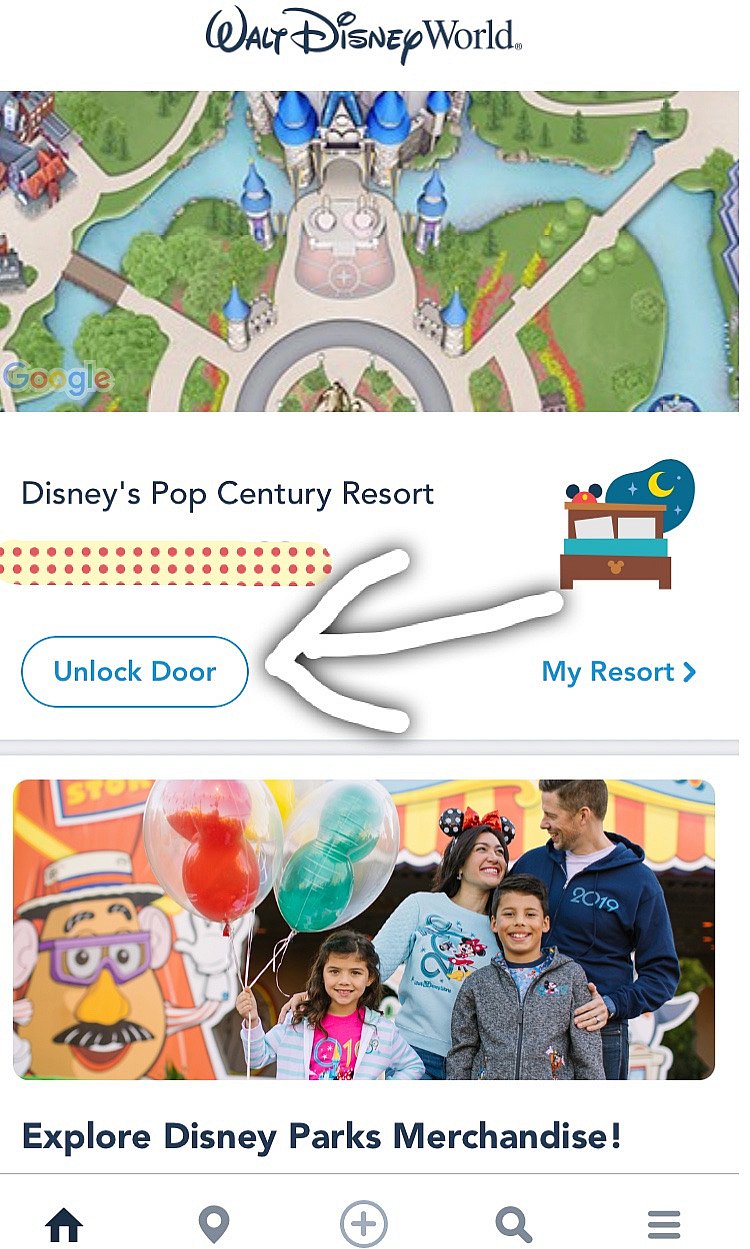Open the Disney Parks Merchandise card

point(364,930)
